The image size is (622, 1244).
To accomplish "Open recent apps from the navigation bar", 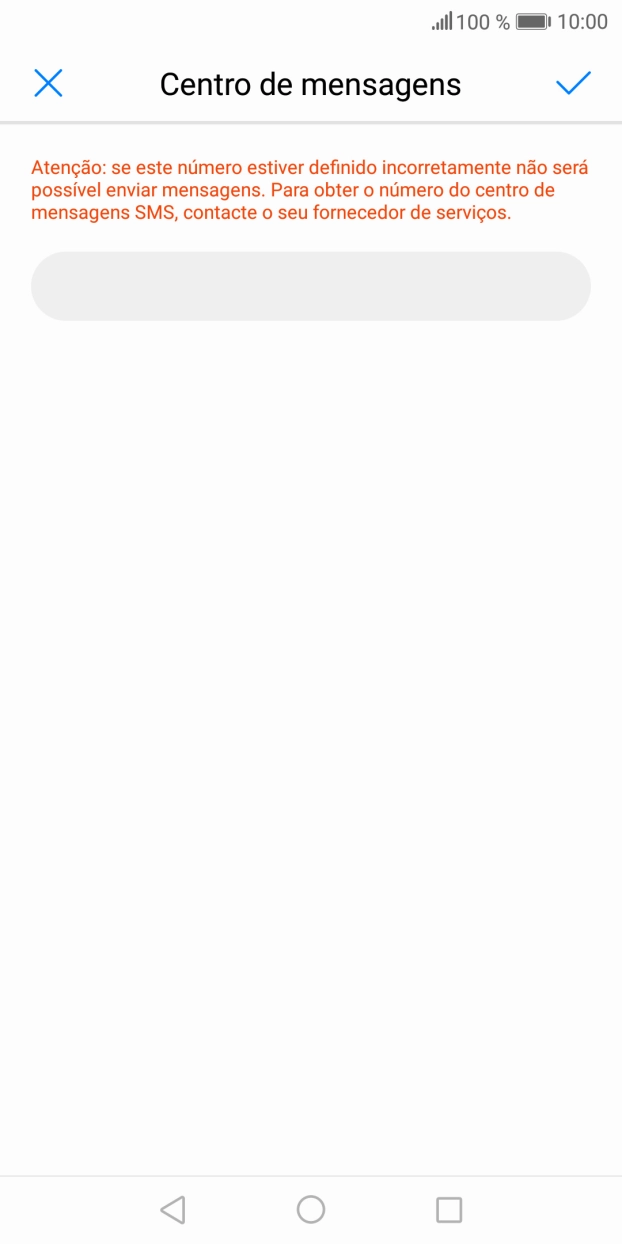I will click(449, 1210).
